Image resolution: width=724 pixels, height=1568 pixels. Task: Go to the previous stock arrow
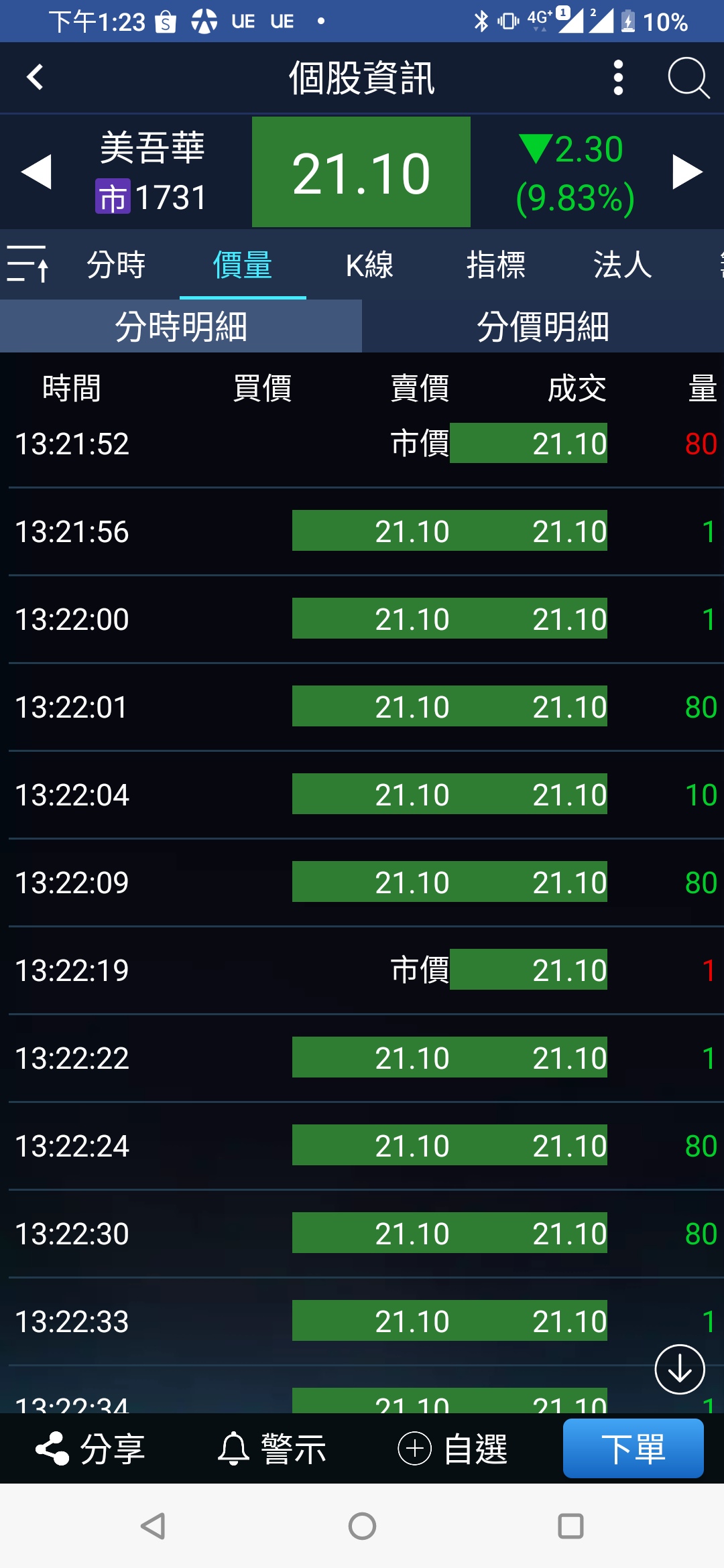pyautogui.click(x=37, y=172)
